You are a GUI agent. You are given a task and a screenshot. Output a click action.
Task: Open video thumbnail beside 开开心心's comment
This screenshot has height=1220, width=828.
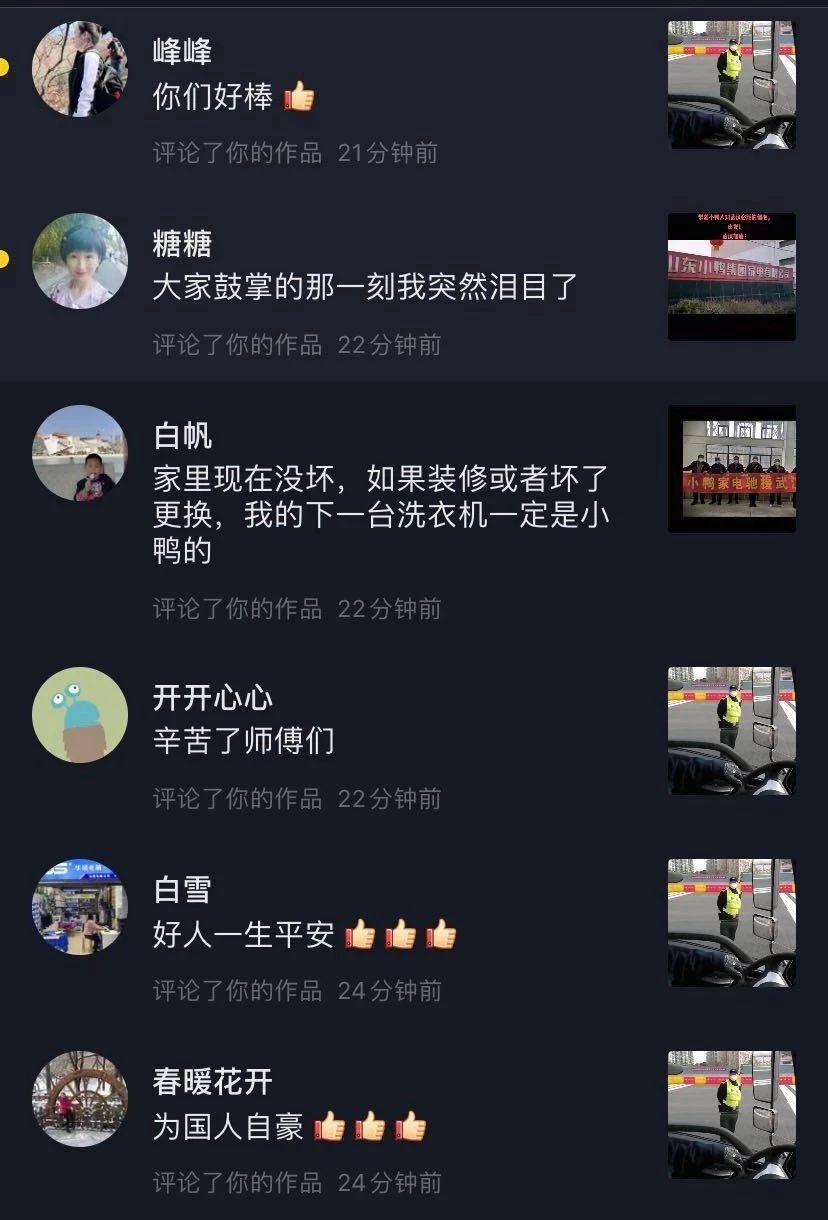tap(731, 731)
